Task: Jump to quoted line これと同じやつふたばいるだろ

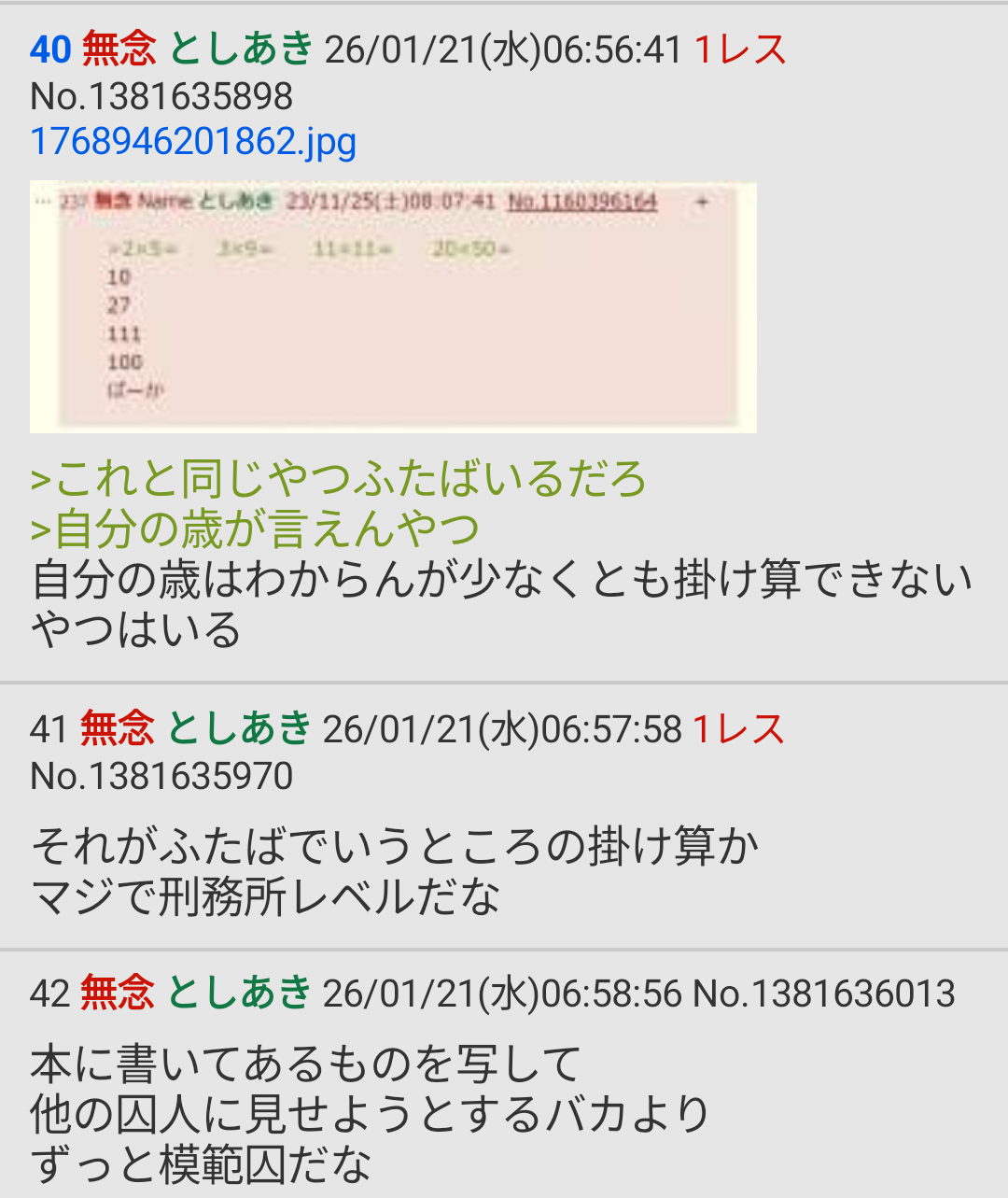Action: point(338,479)
